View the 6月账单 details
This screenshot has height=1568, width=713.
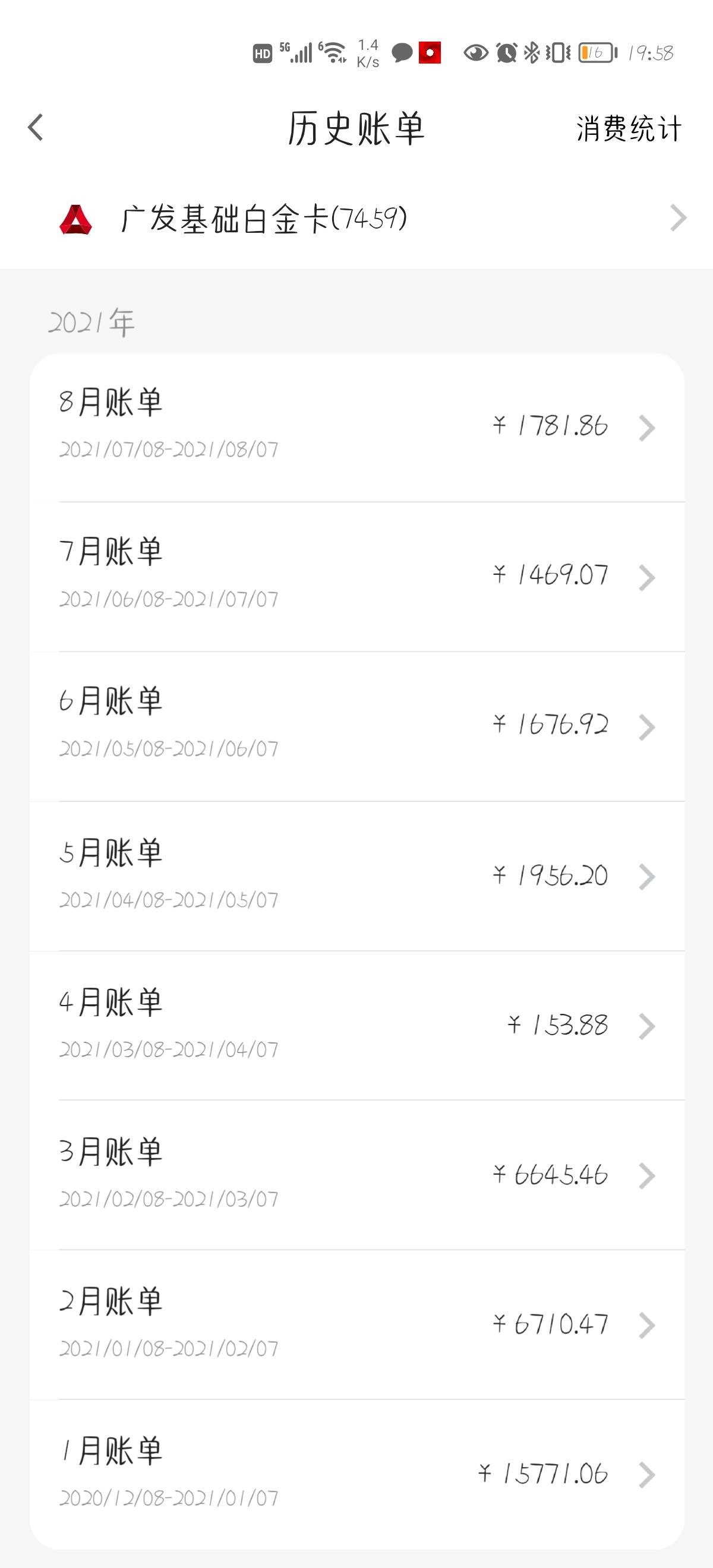[x=358, y=727]
